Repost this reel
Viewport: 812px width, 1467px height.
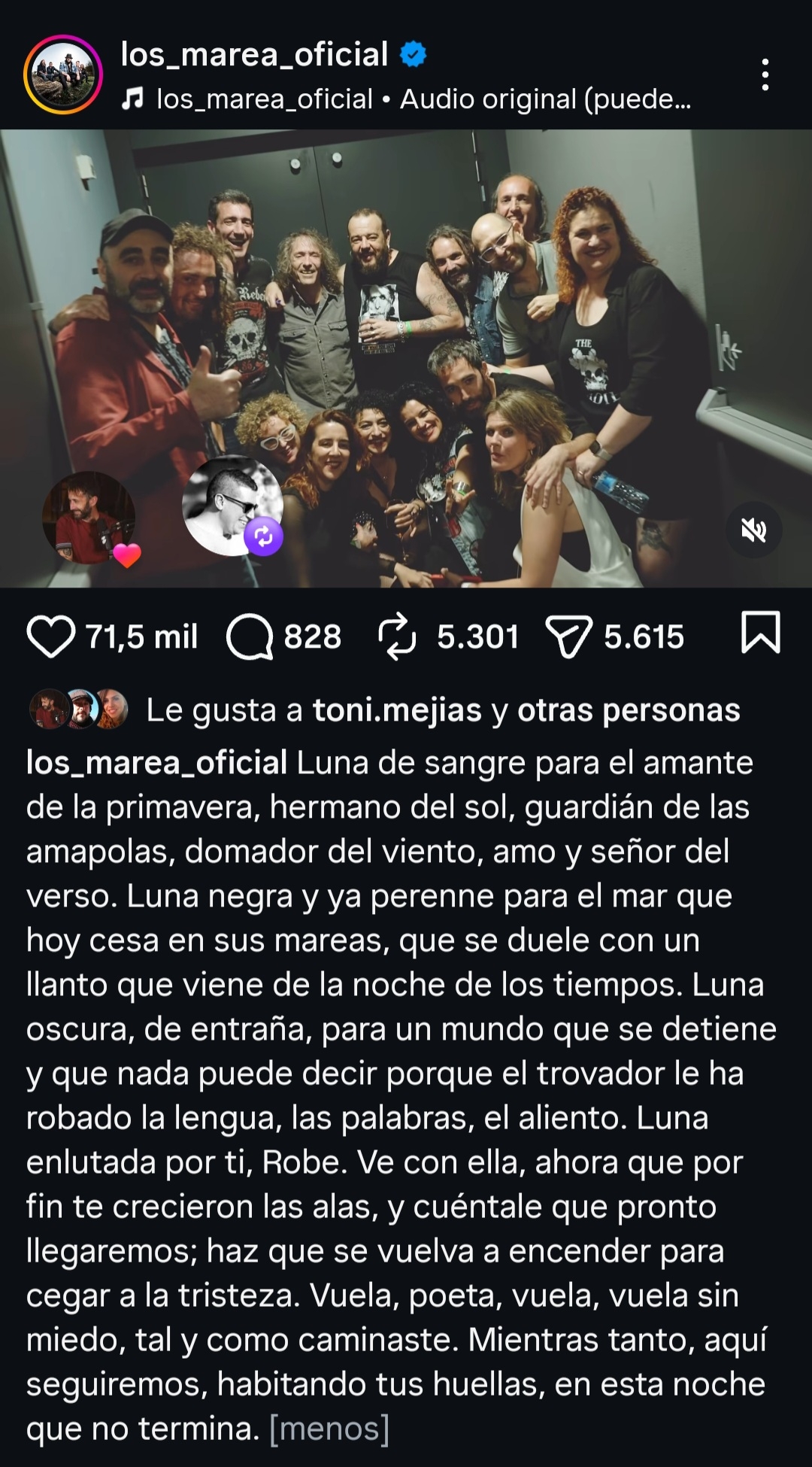pyautogui.click(x=397, y=636)
